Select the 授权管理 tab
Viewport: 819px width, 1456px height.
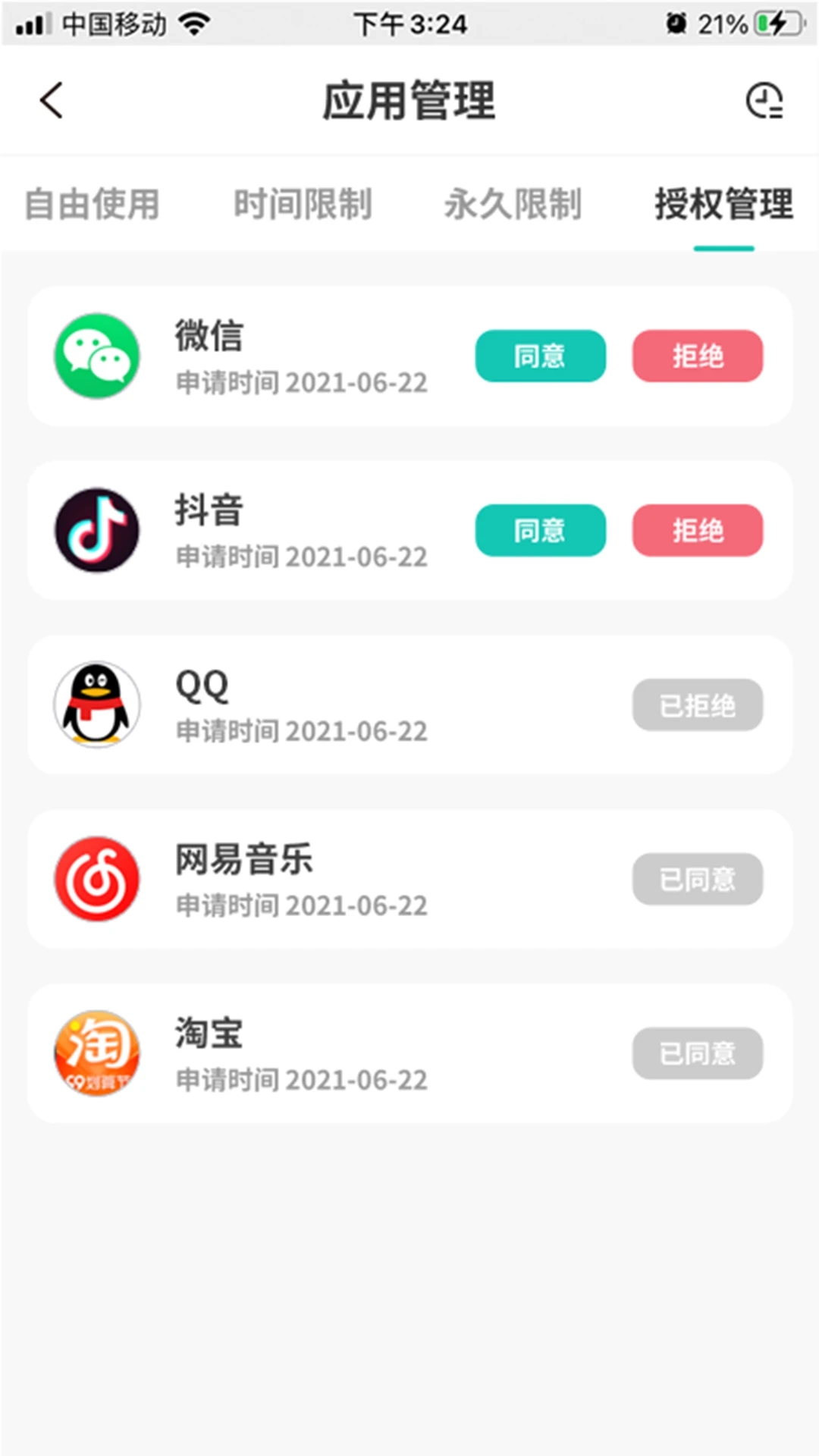723,203
